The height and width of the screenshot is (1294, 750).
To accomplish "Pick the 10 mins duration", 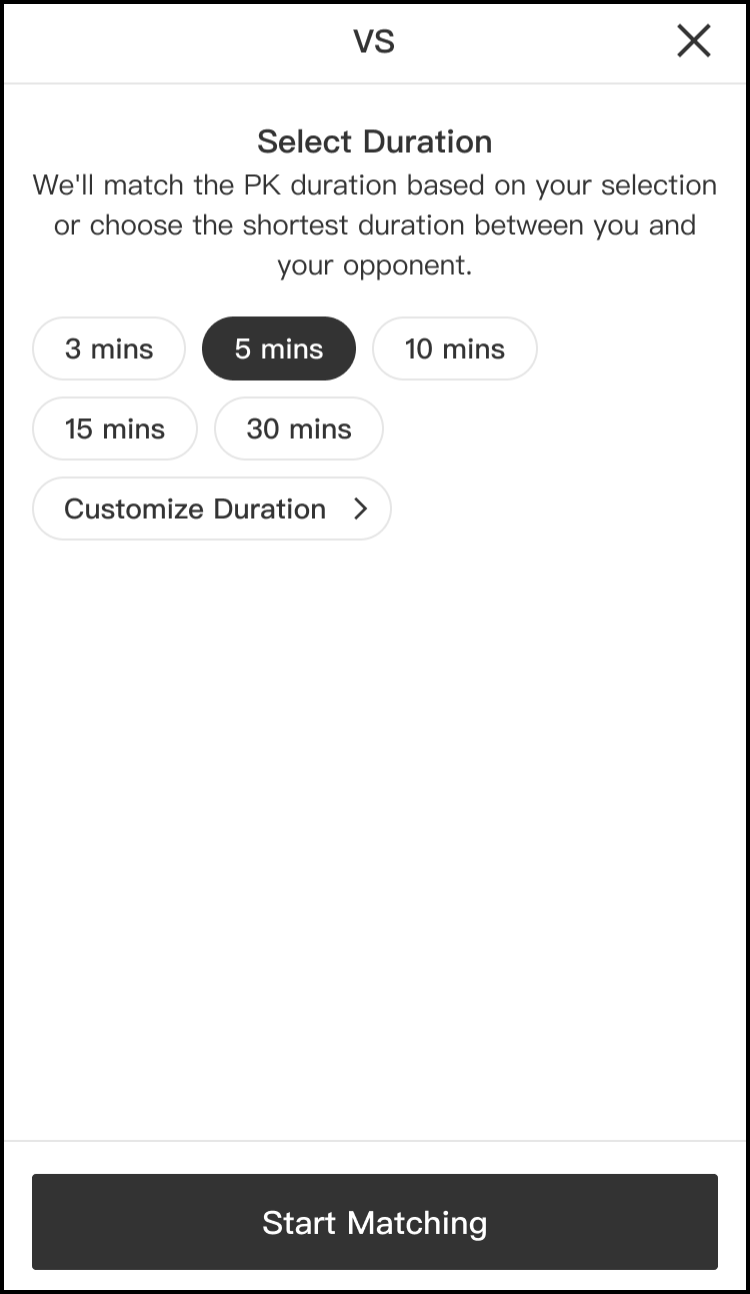I will (455, 349).
